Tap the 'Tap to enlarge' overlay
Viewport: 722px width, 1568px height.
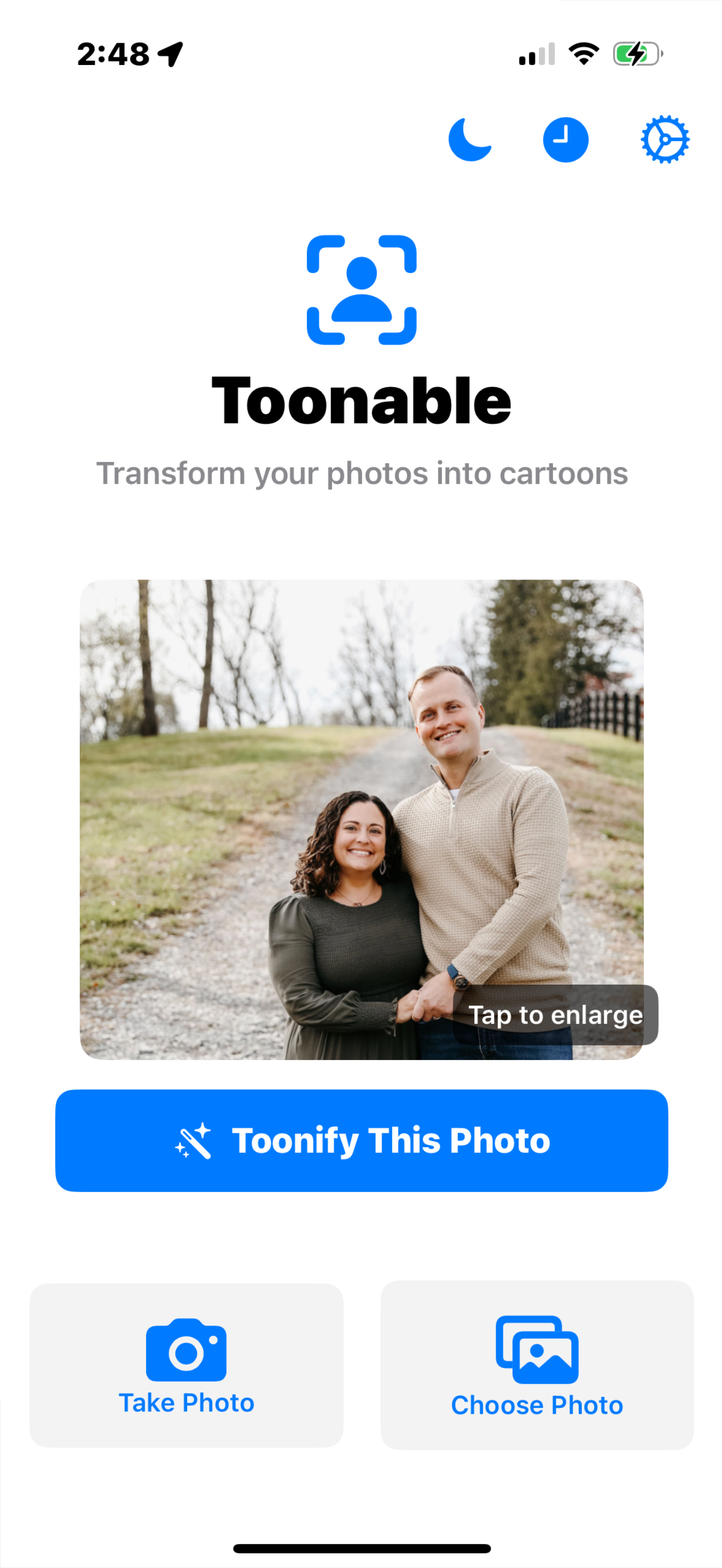pos(557,1015)
